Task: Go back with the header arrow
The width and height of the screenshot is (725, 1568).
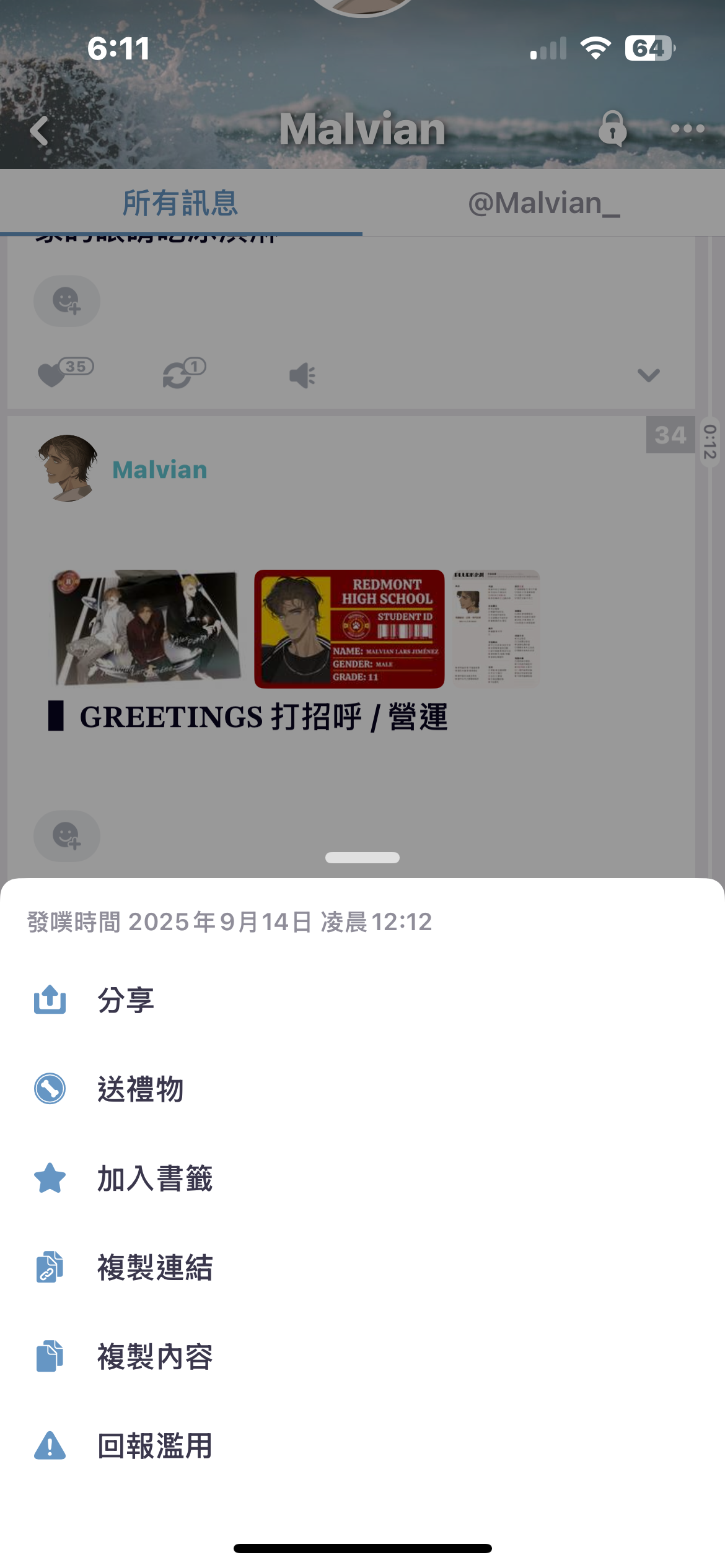Action: (x=40, y=130)
